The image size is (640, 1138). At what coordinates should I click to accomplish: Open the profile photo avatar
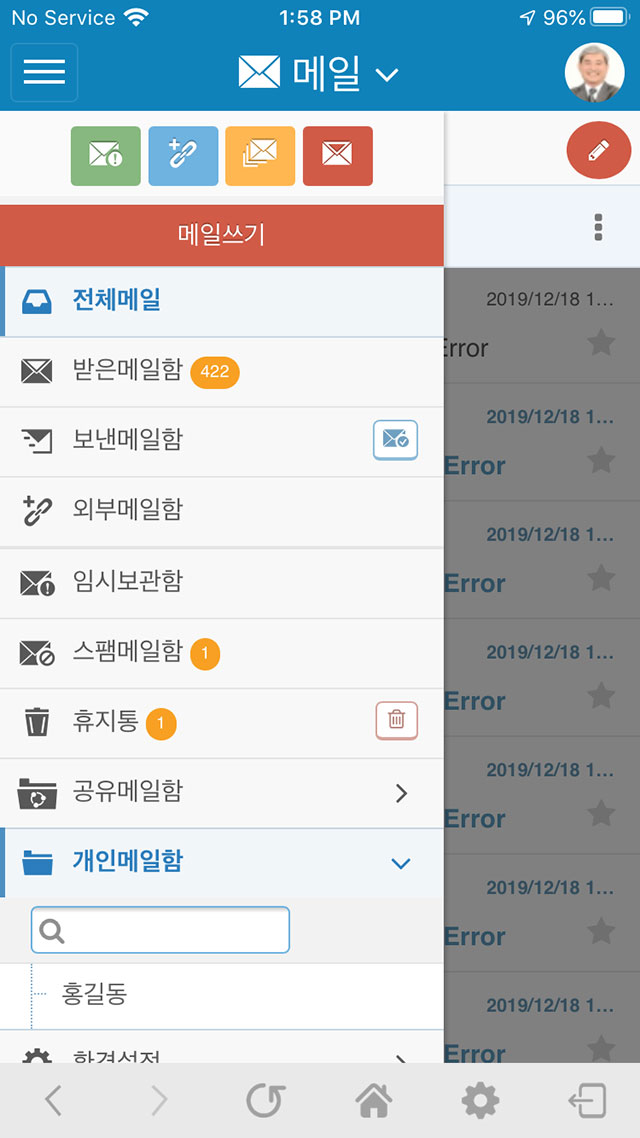[594, 72]
